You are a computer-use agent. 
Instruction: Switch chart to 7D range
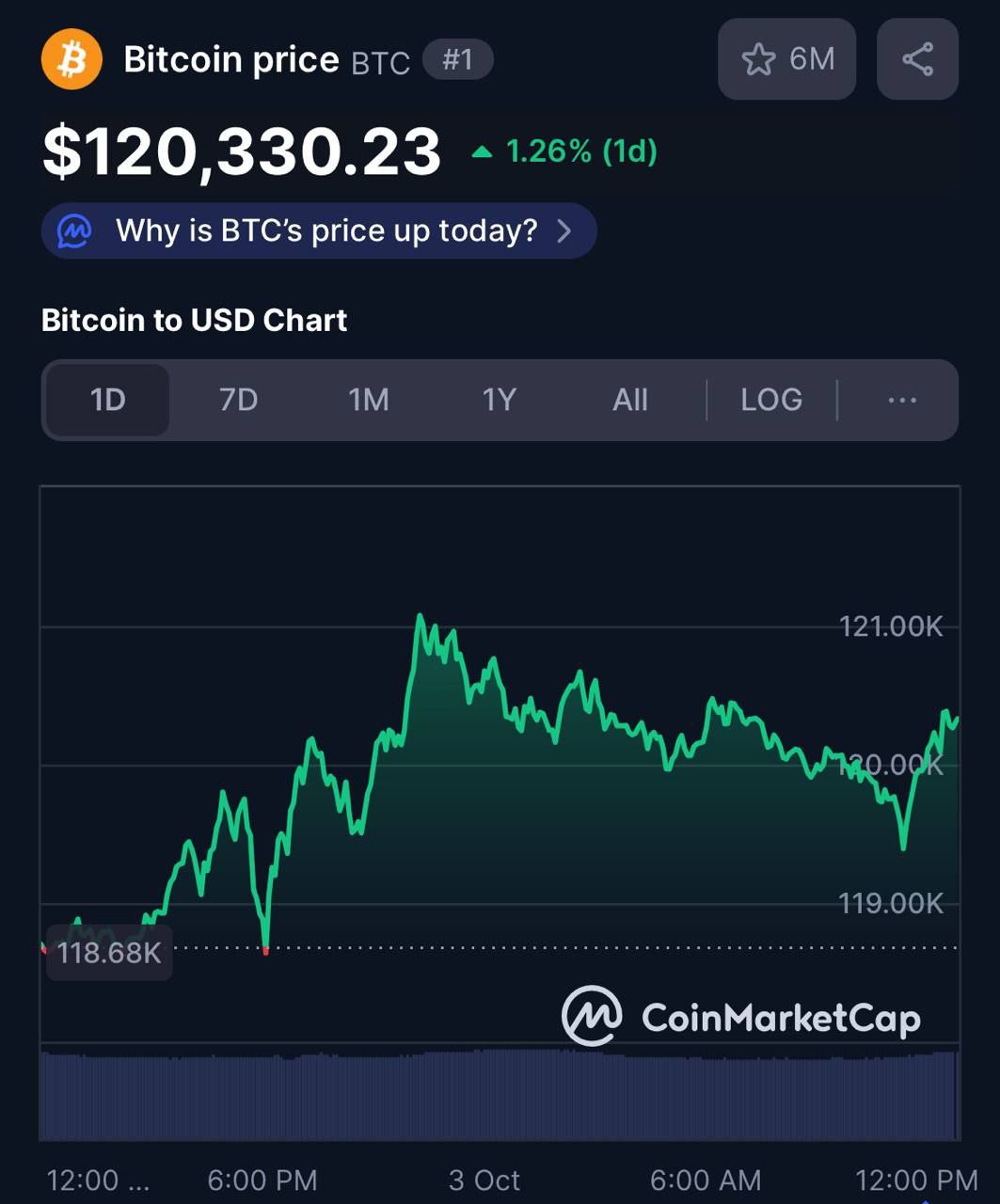[x=238, y=400]
